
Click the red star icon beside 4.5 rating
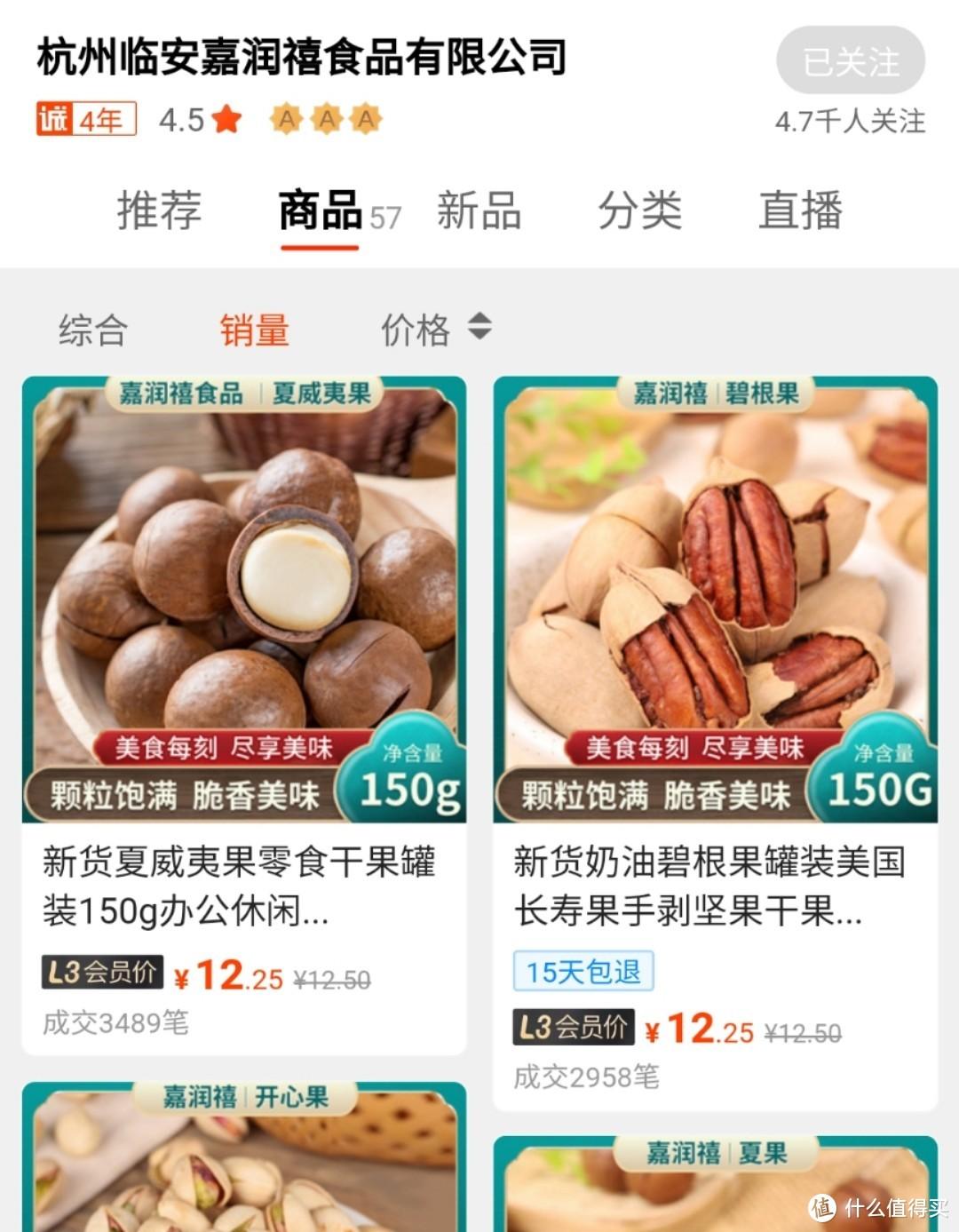225,121
